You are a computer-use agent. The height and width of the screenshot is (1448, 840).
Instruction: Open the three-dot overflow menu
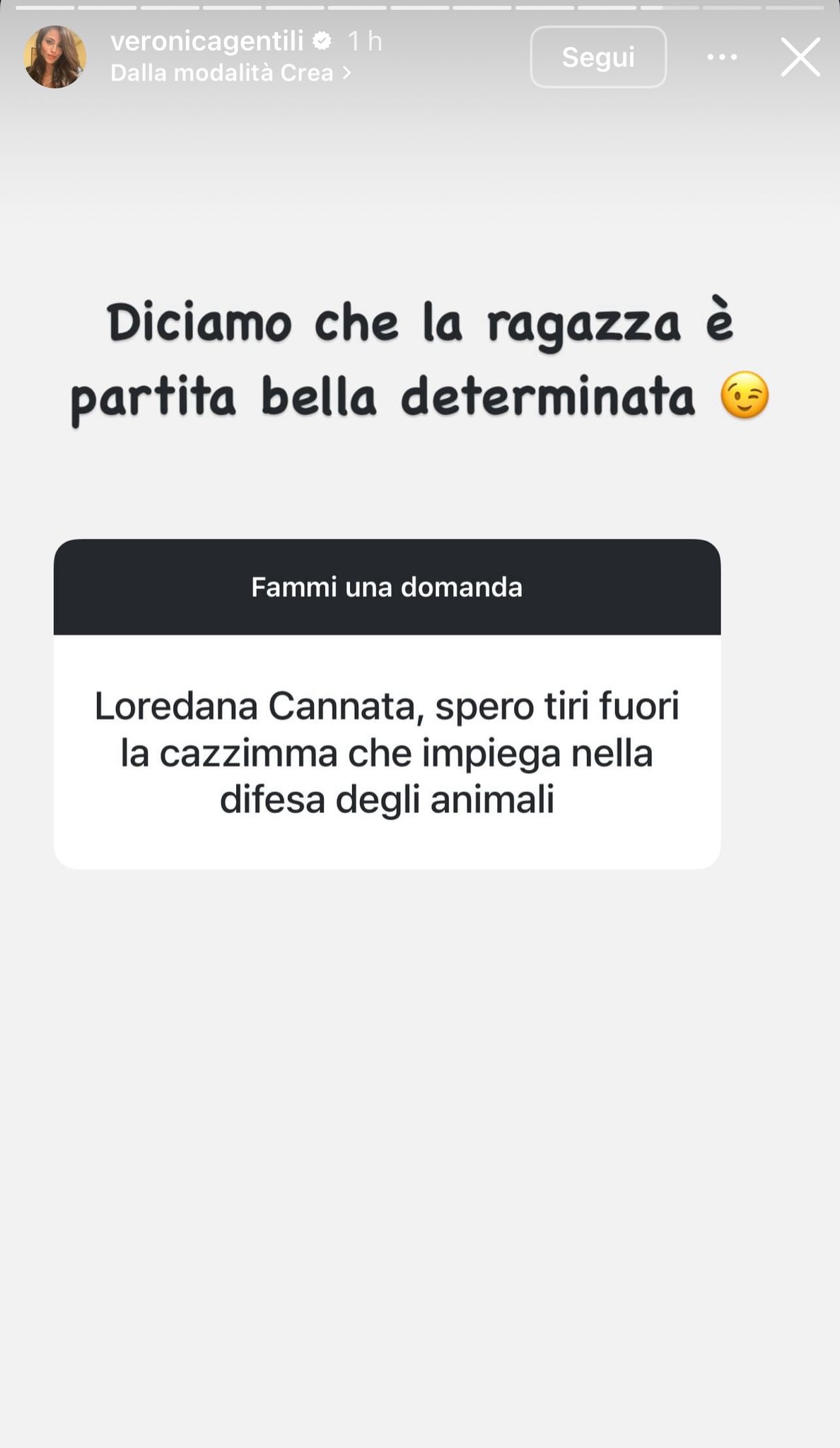coord(722,57)
